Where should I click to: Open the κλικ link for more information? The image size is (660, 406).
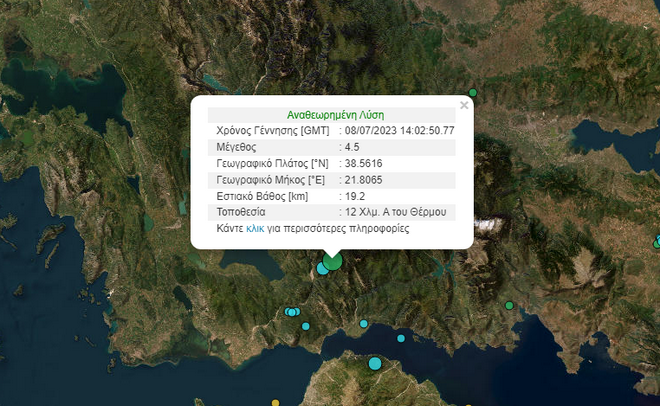click(x=255, y=229)
